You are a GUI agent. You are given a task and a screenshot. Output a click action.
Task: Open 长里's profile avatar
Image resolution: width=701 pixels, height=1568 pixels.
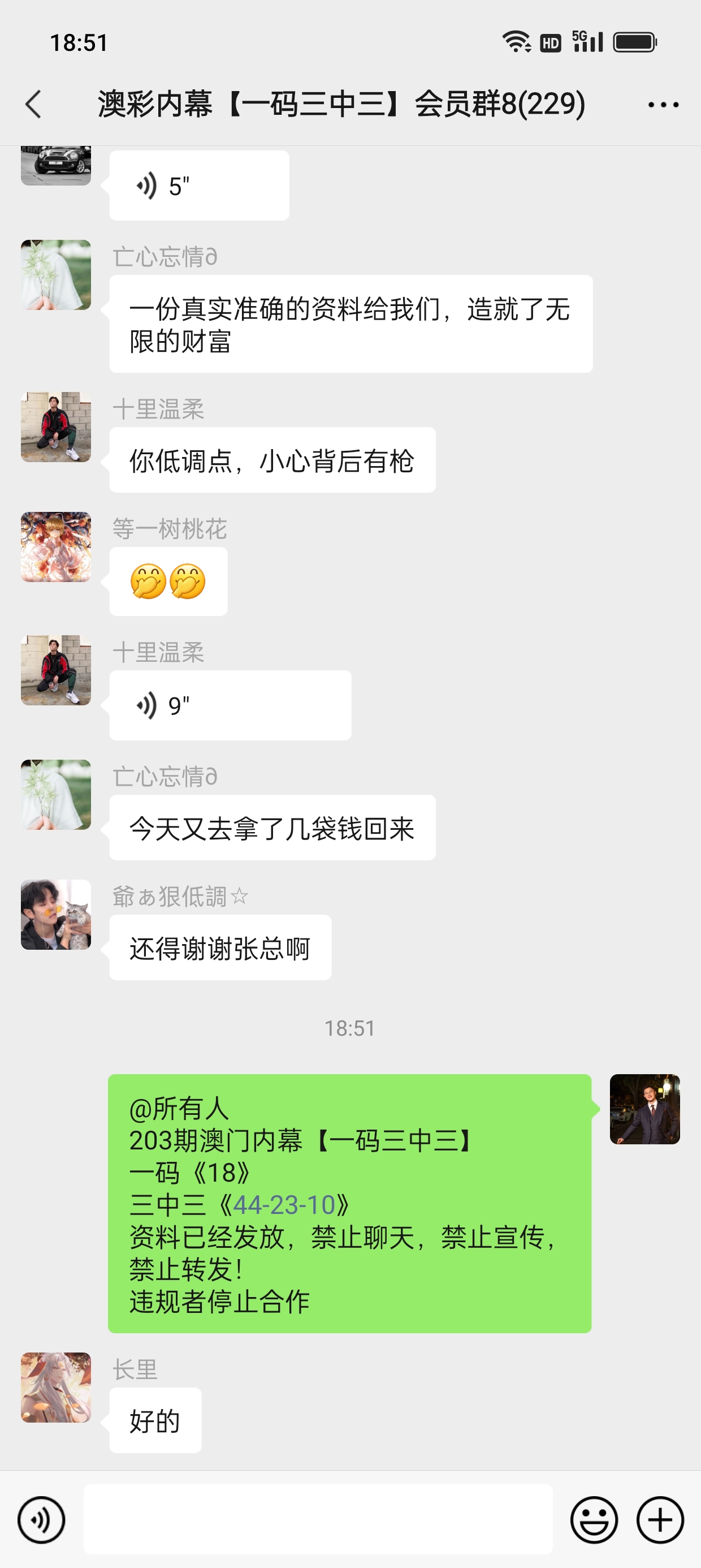point(56,1387)
